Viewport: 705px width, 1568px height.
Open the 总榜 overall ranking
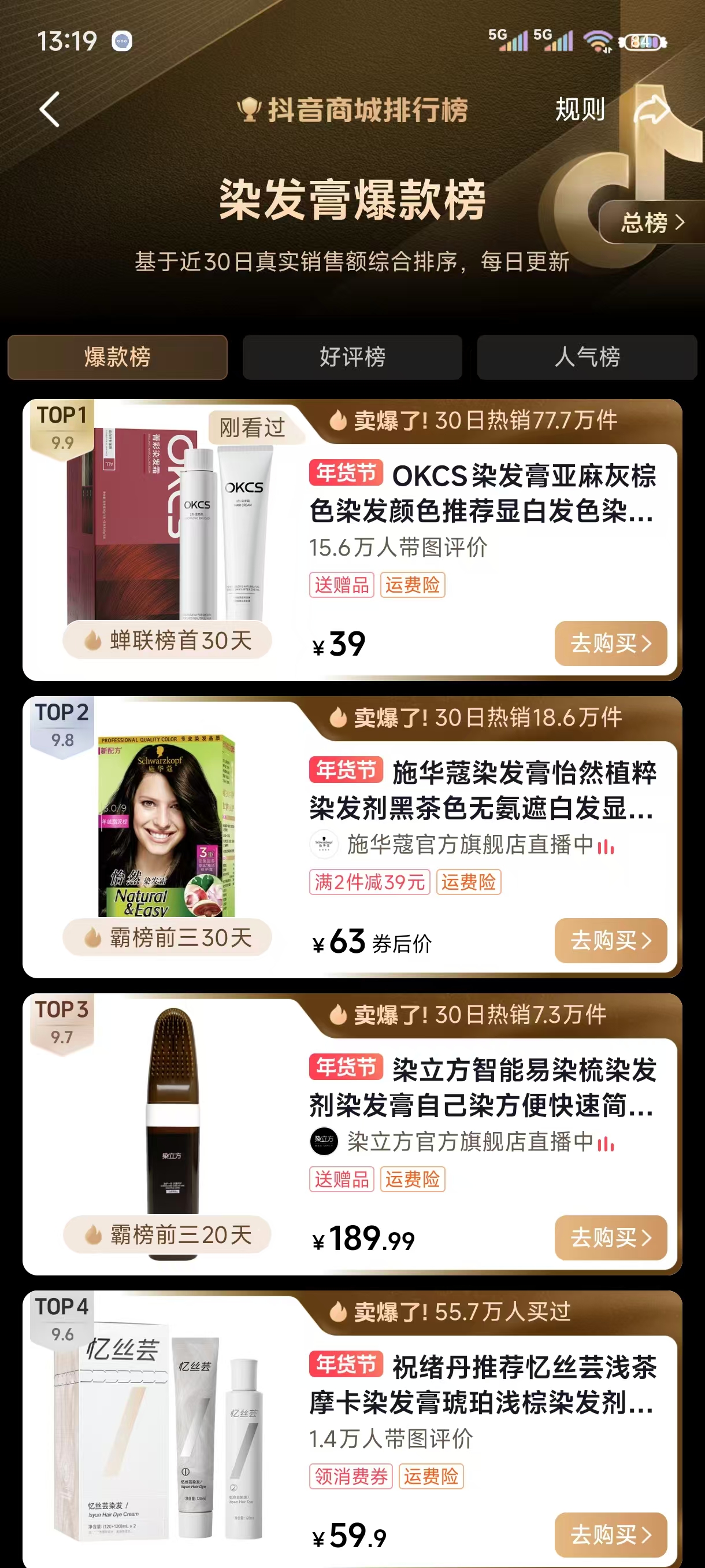pos(651,223)
